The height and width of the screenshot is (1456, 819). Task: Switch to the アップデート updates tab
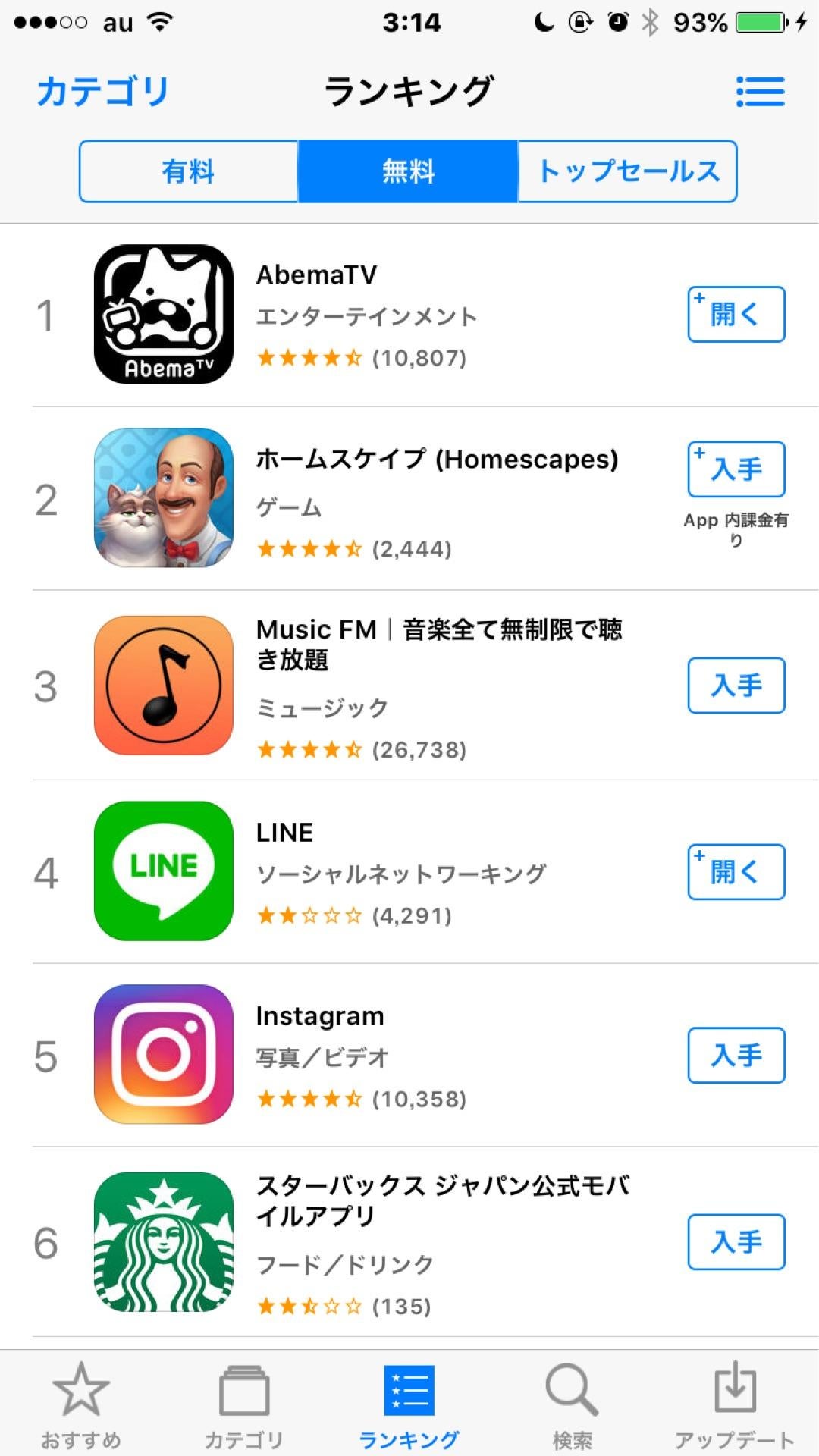pyautogui.click(x=734, y=1403)
